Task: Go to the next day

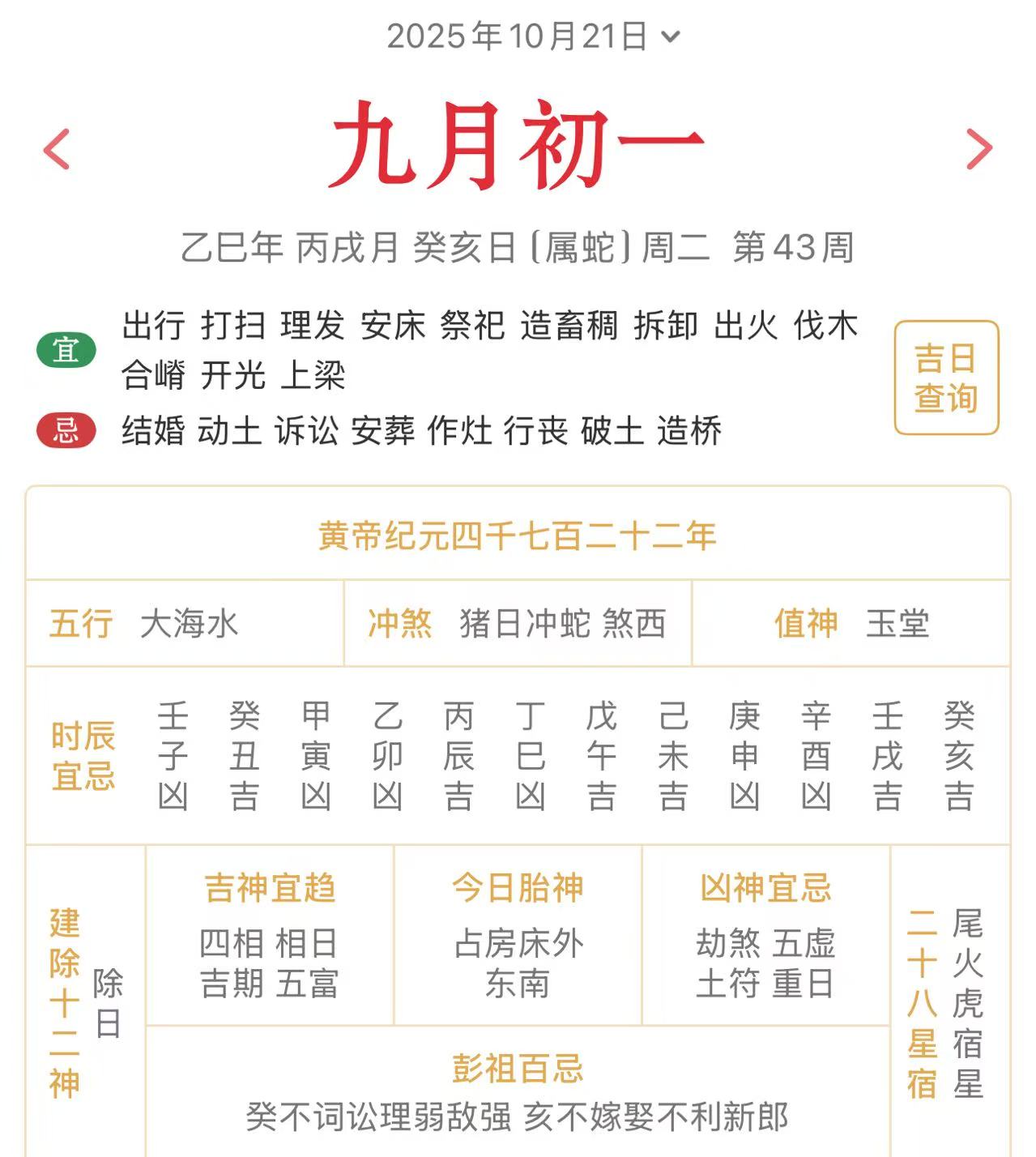Action: click(978, 149)
